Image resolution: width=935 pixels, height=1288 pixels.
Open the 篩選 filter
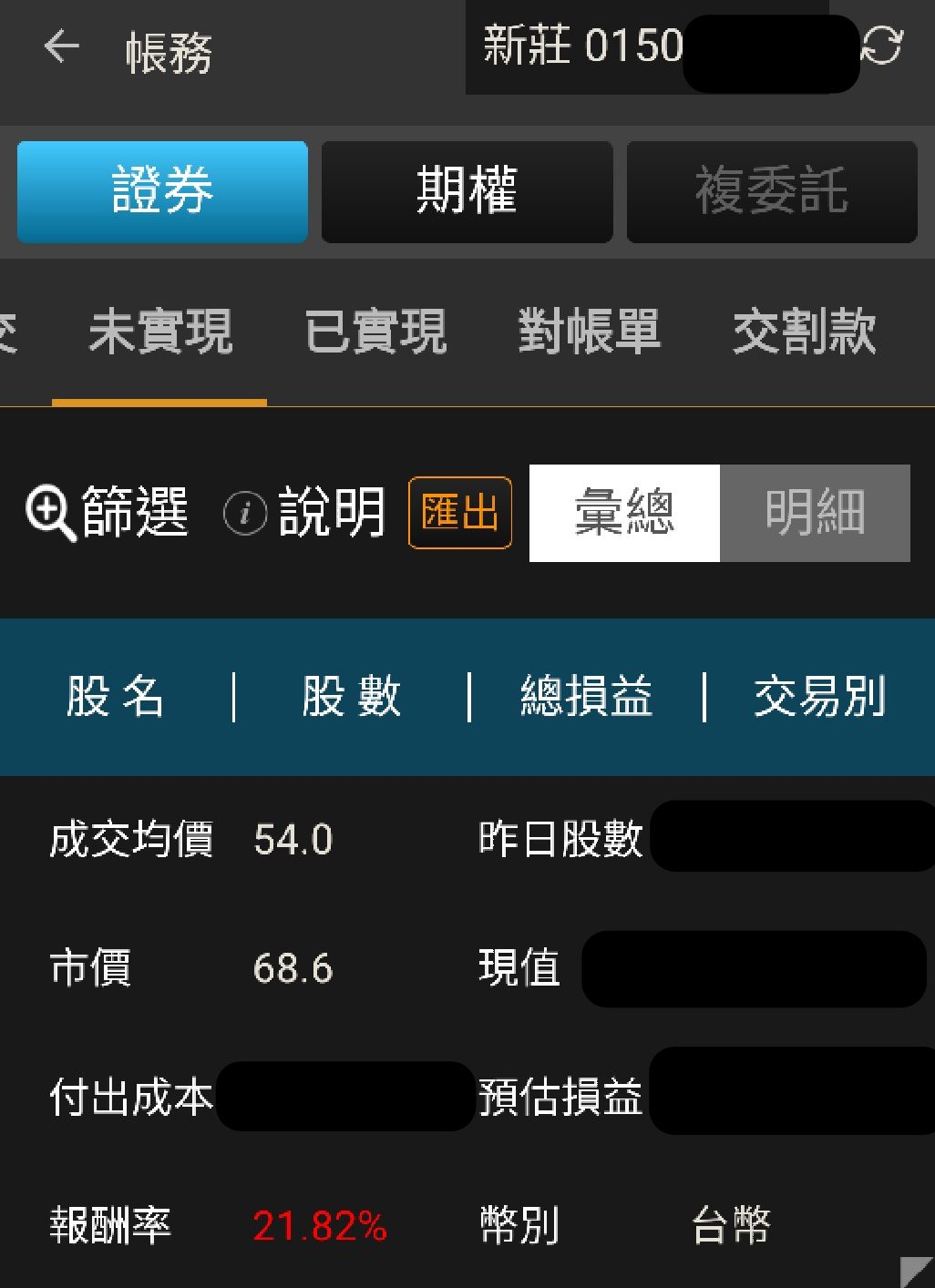[x=108, y=512]
